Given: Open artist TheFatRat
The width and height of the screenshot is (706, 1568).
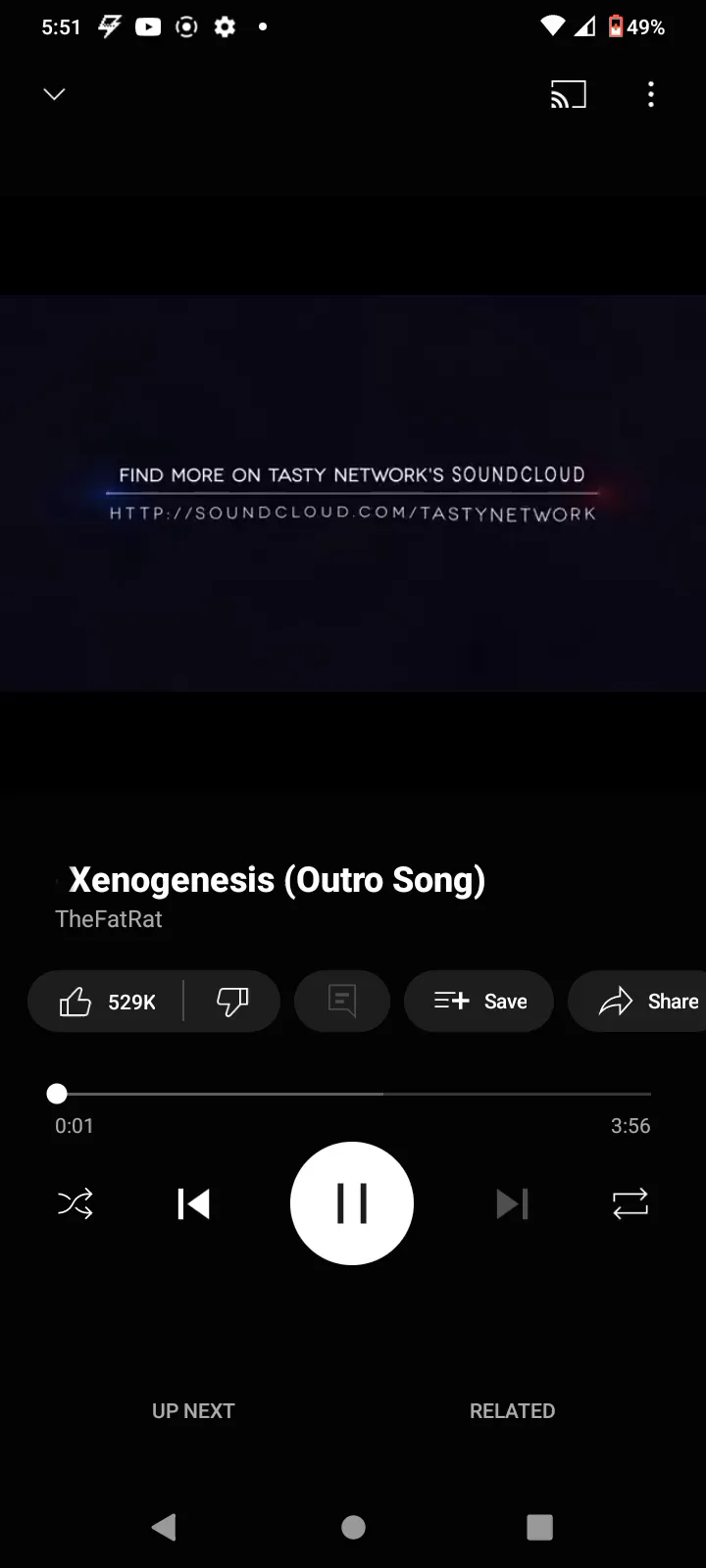Looking at the screenshot, I should pos(109,919).
